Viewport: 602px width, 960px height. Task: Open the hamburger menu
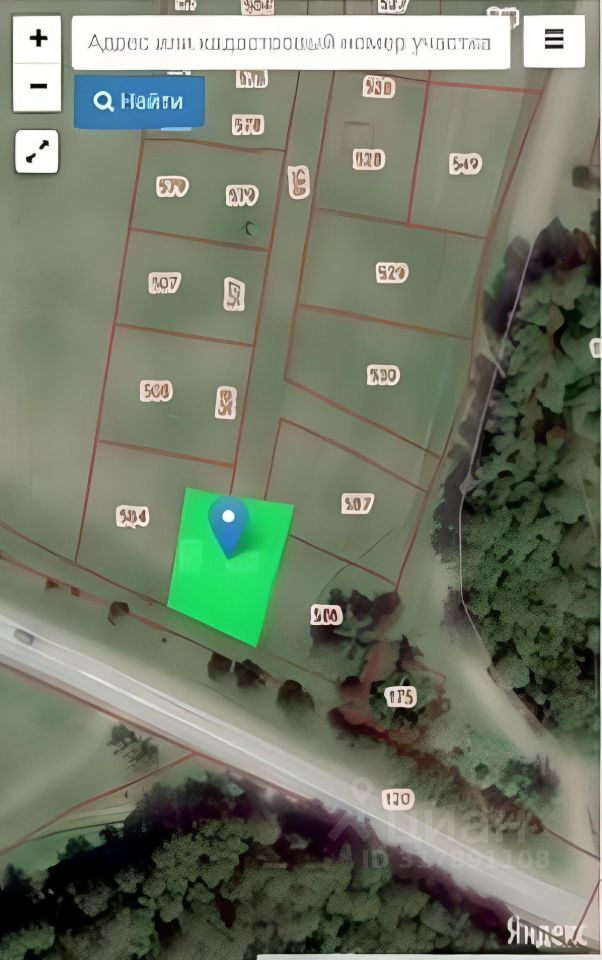point(554,41)
